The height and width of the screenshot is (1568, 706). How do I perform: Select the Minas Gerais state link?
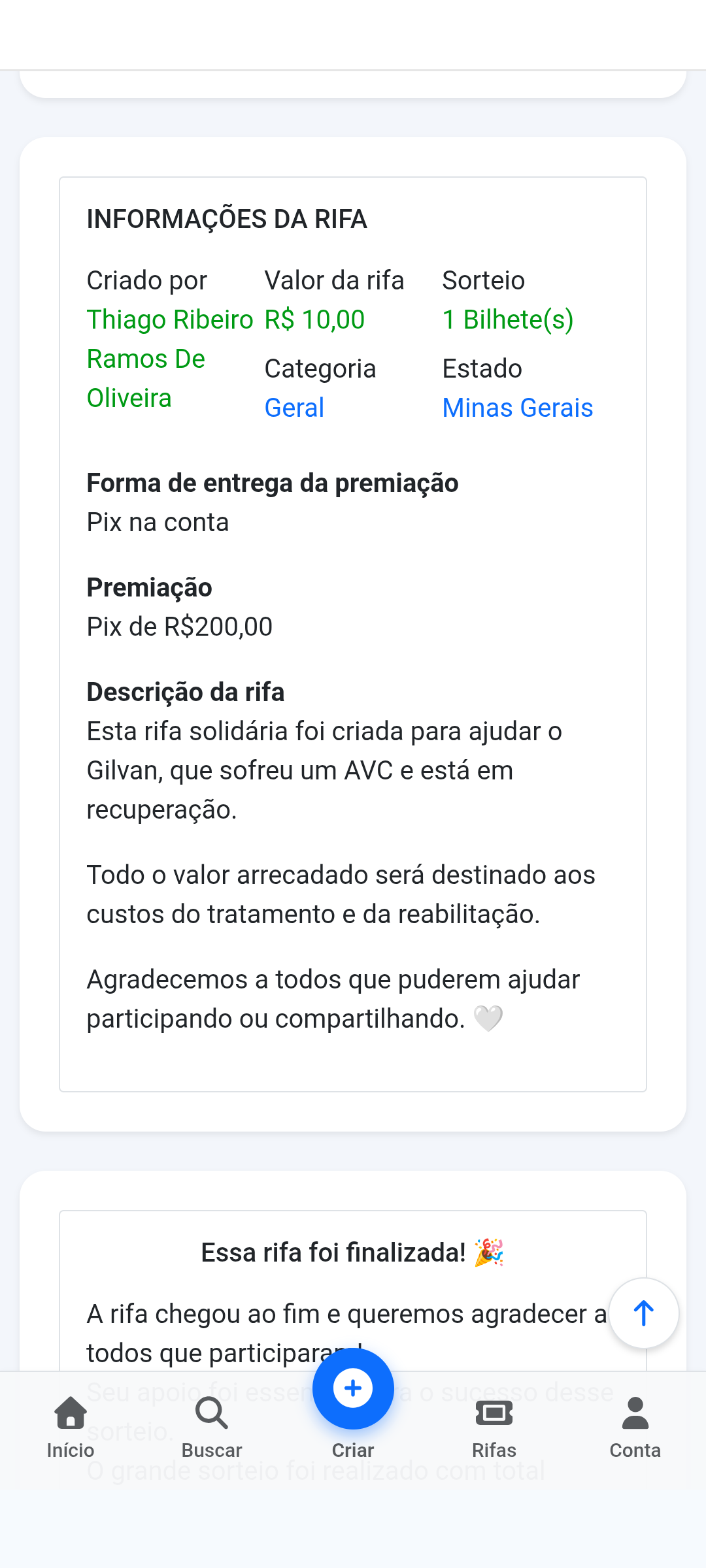pyautogui.click(x=517, y=407)
